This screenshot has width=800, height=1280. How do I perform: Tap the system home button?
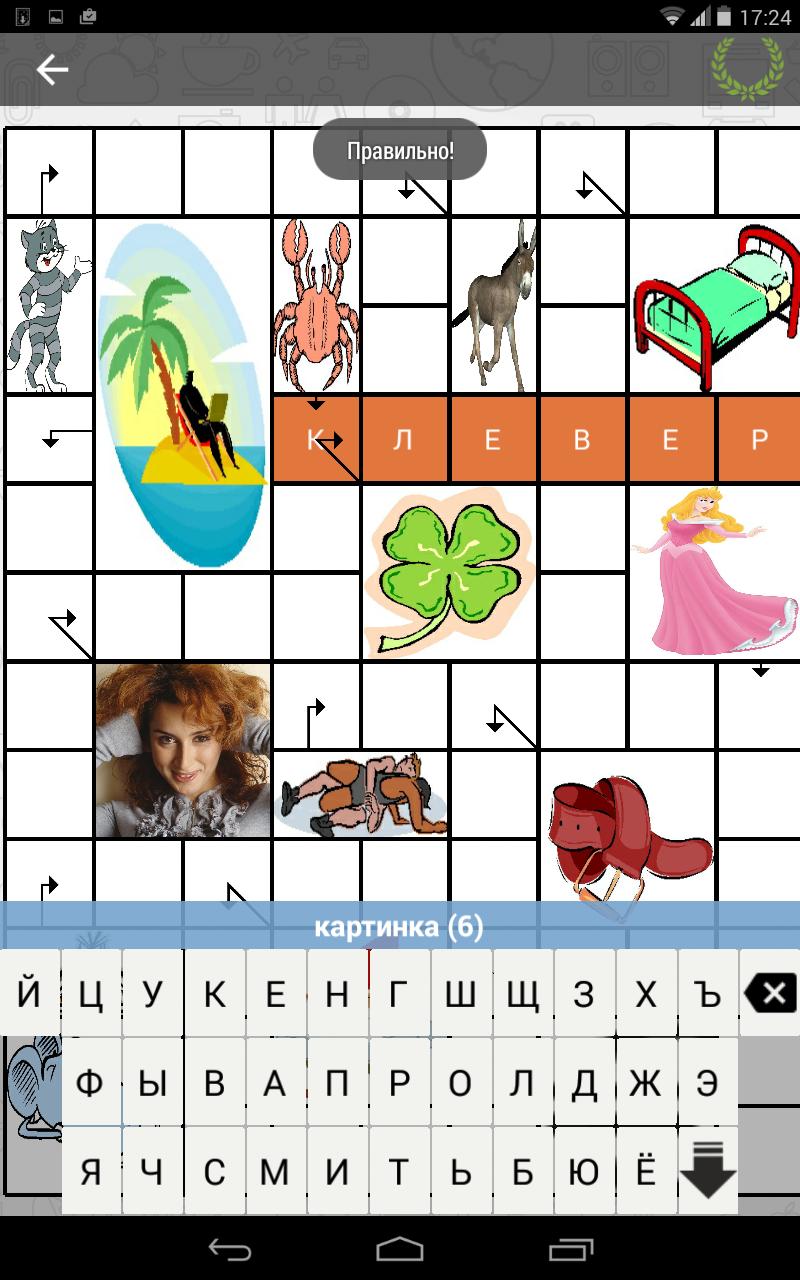(x=400, y=1249)
